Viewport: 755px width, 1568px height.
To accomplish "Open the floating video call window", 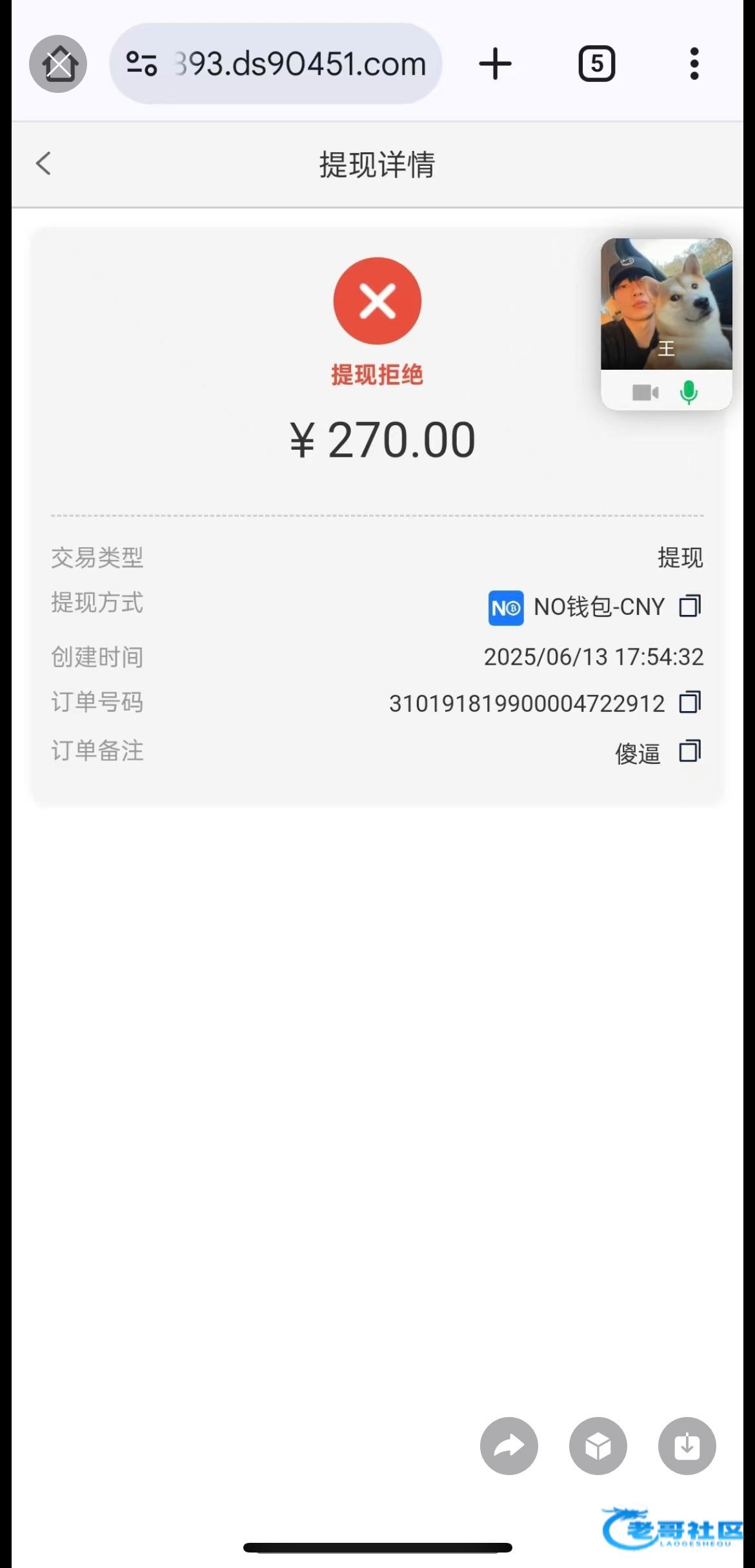I will click(x=666, y=304).
